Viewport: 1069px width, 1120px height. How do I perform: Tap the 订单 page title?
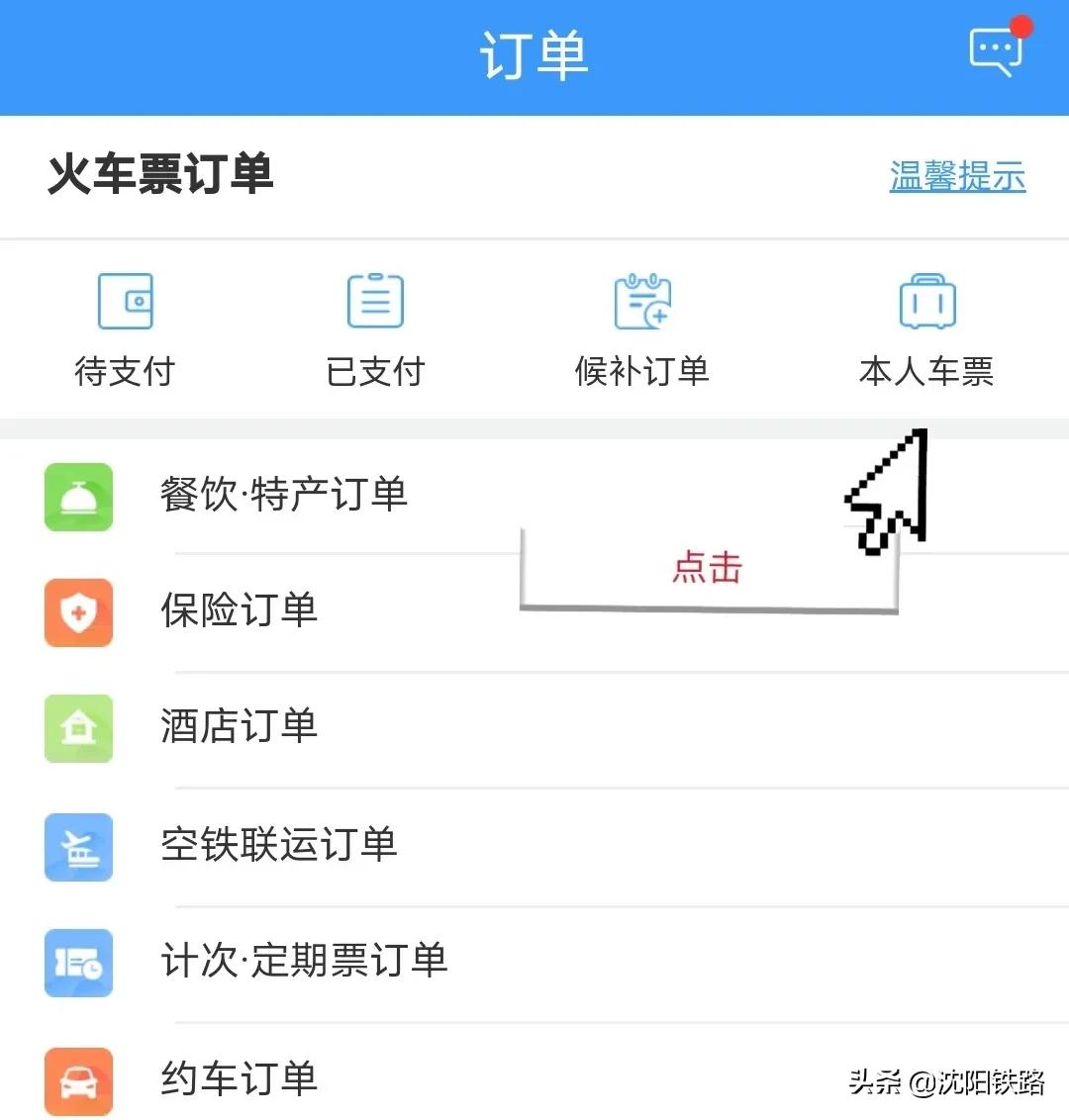534,56
